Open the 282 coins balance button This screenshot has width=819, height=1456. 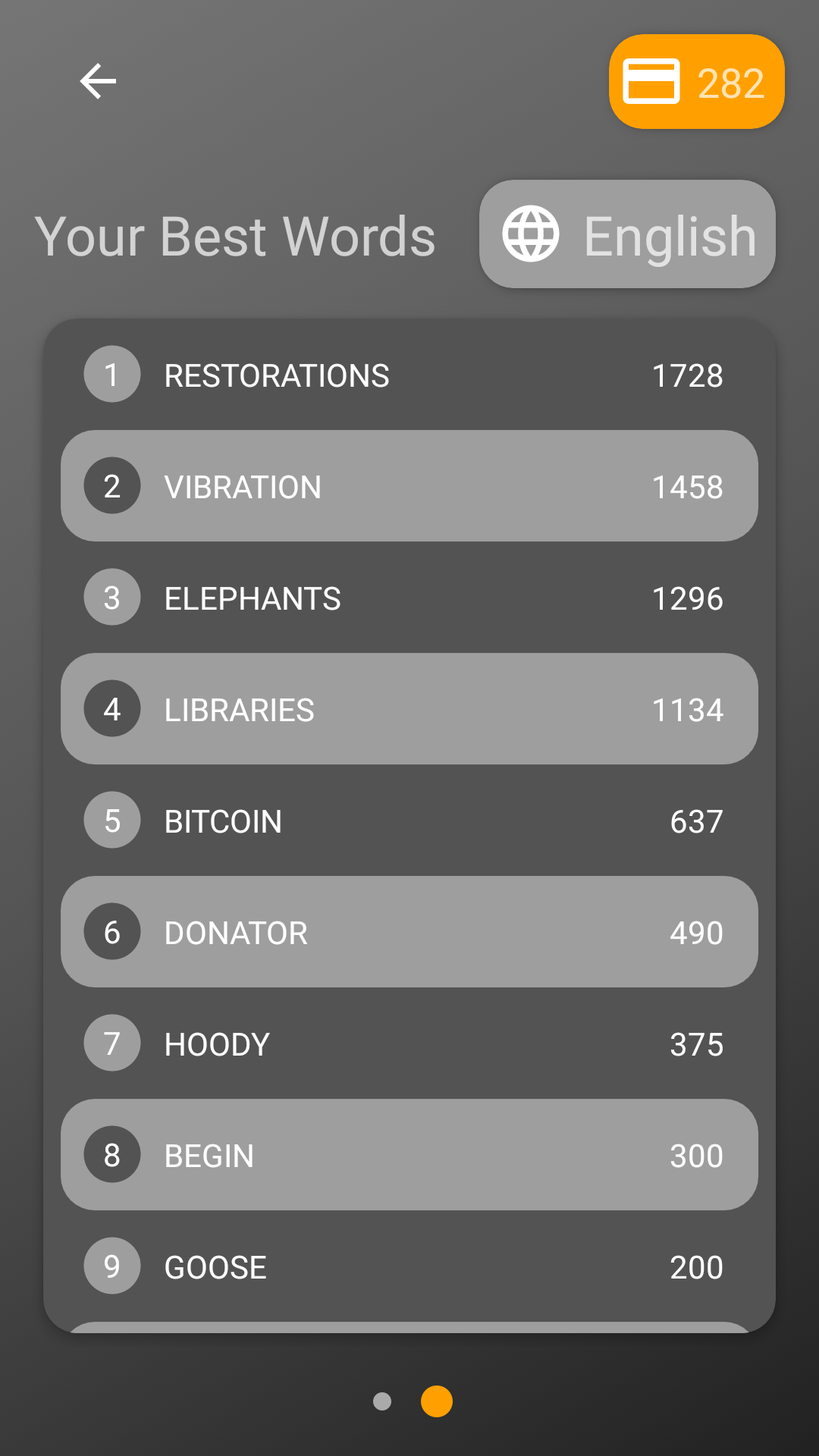(696, 82)
